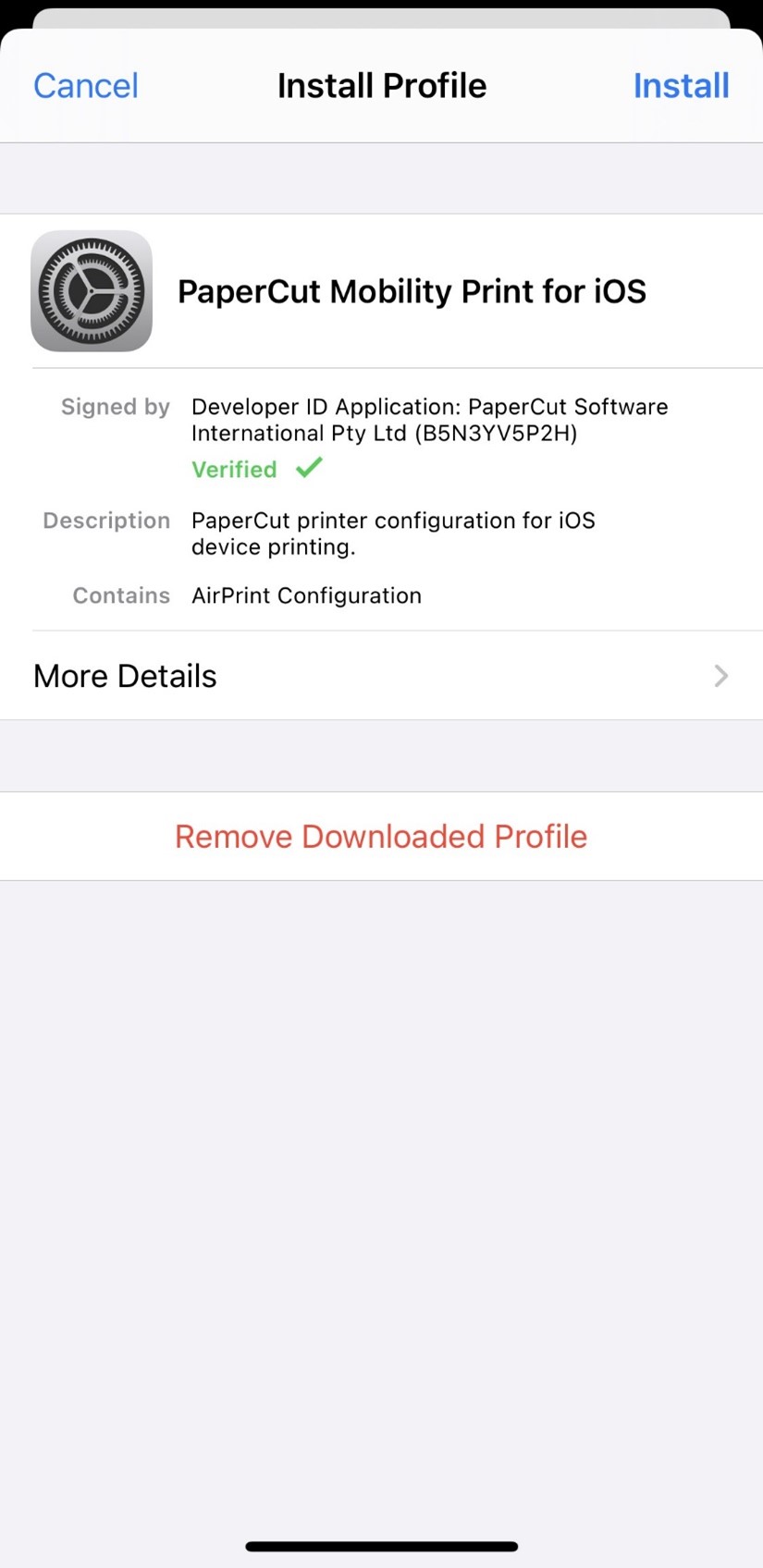763x1568 pixels.
Task: Cancel the profile installation
Action: (86, 86)
